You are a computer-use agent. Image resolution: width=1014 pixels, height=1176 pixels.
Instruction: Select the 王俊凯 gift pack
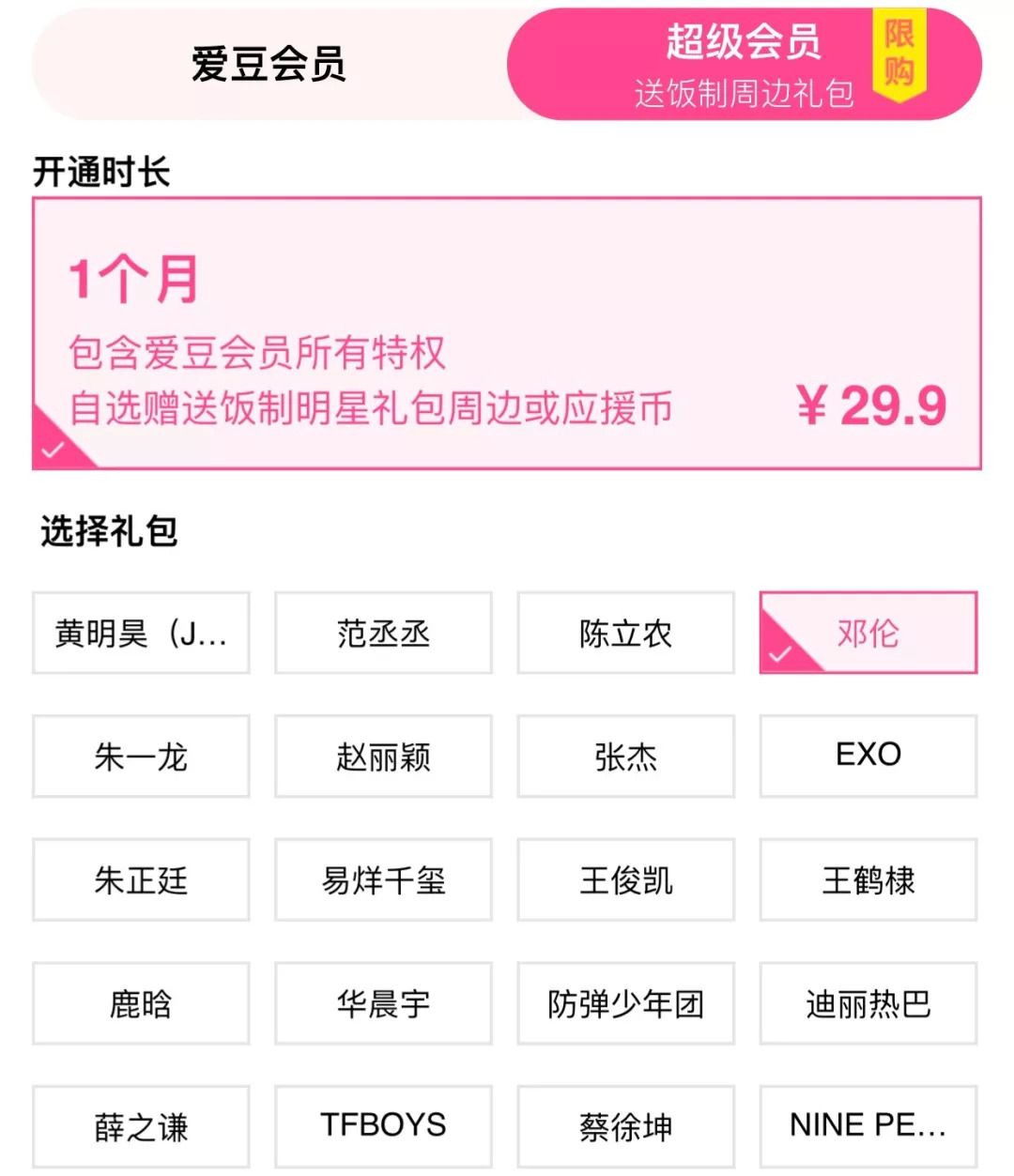tap(625, 880)
